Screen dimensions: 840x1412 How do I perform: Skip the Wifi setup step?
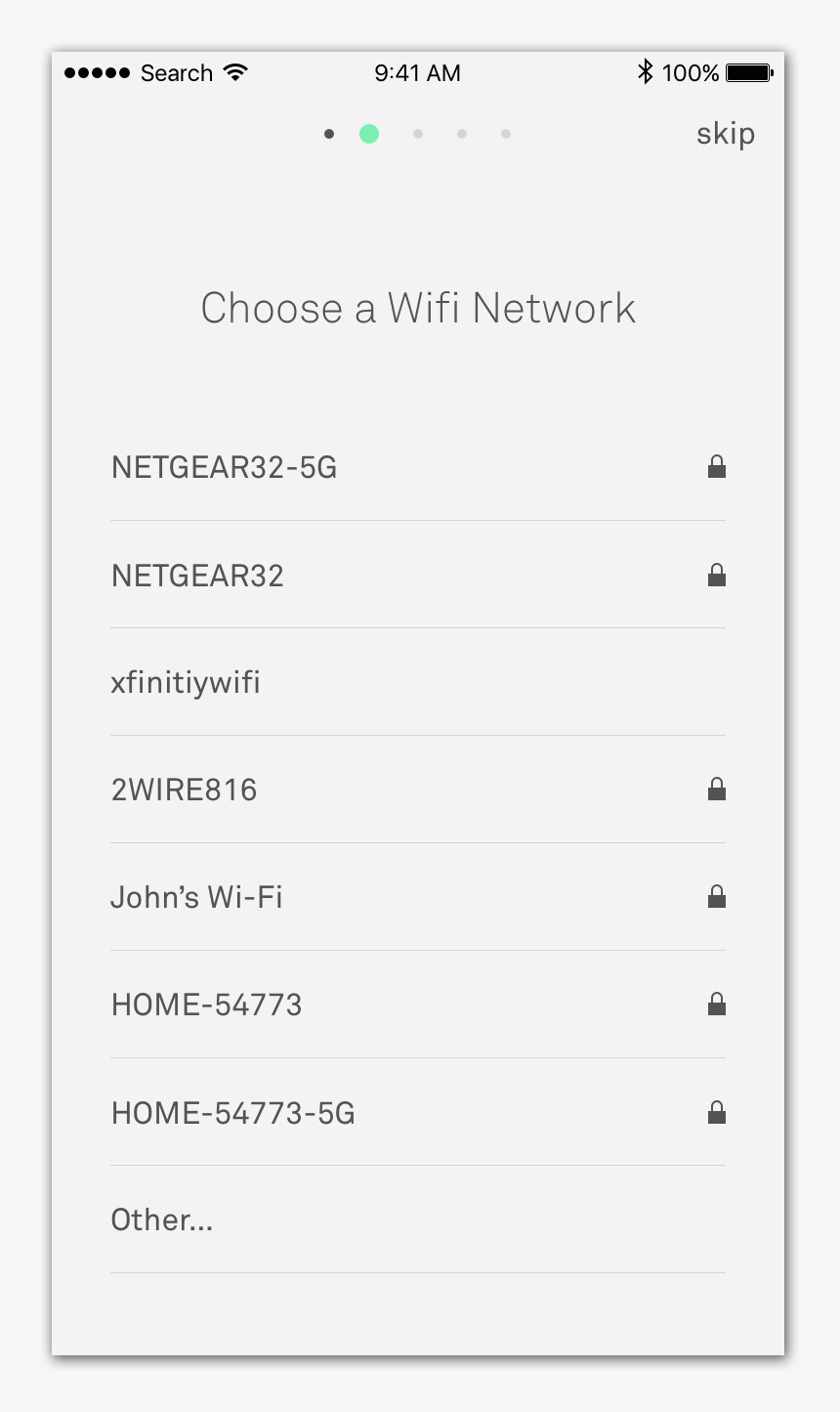pos(725,134)
